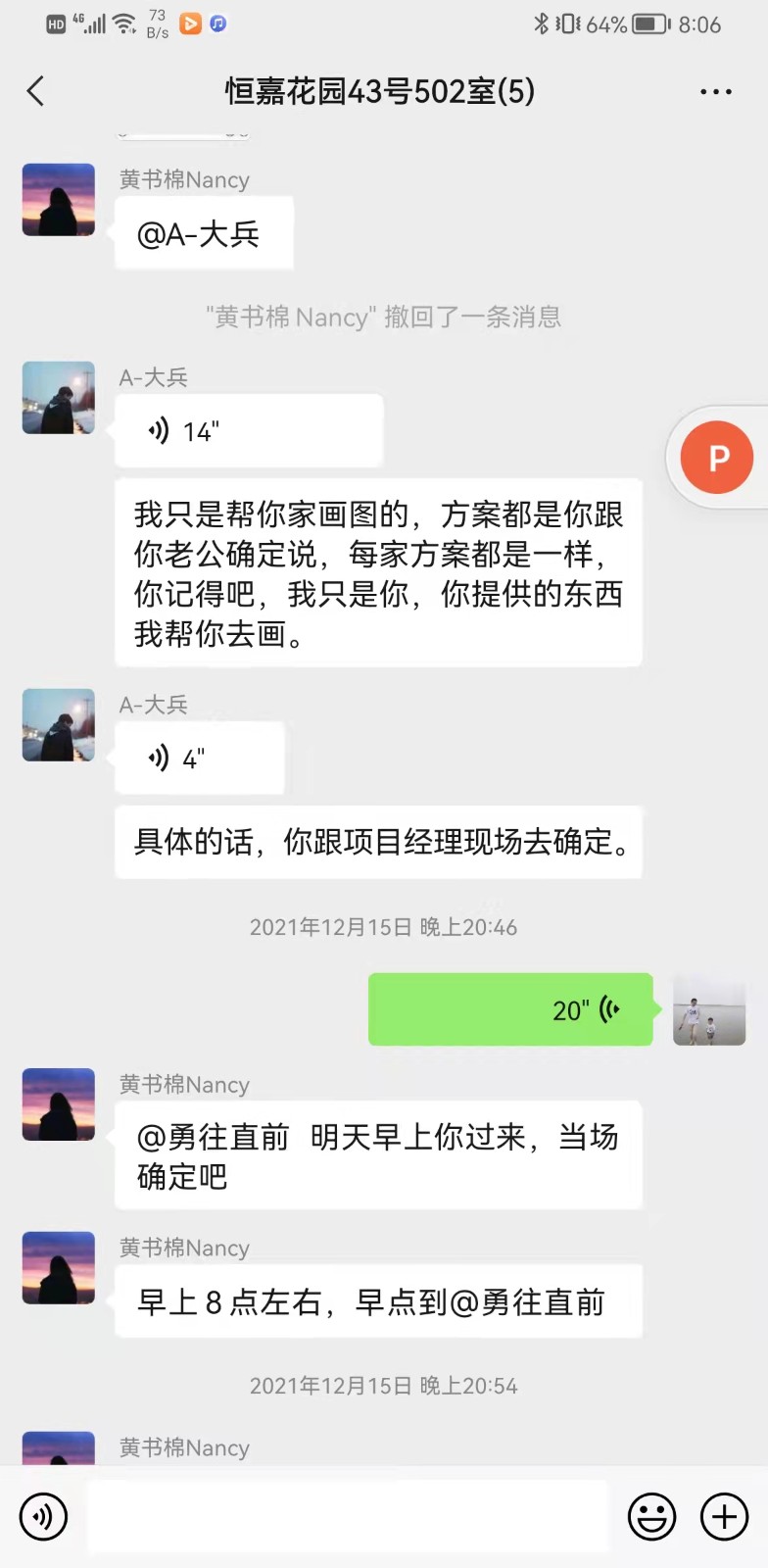The width and height of the screenshot is (768, 1568).
Task: Switch to voice input mode
Action: [x=43, y=1516]
